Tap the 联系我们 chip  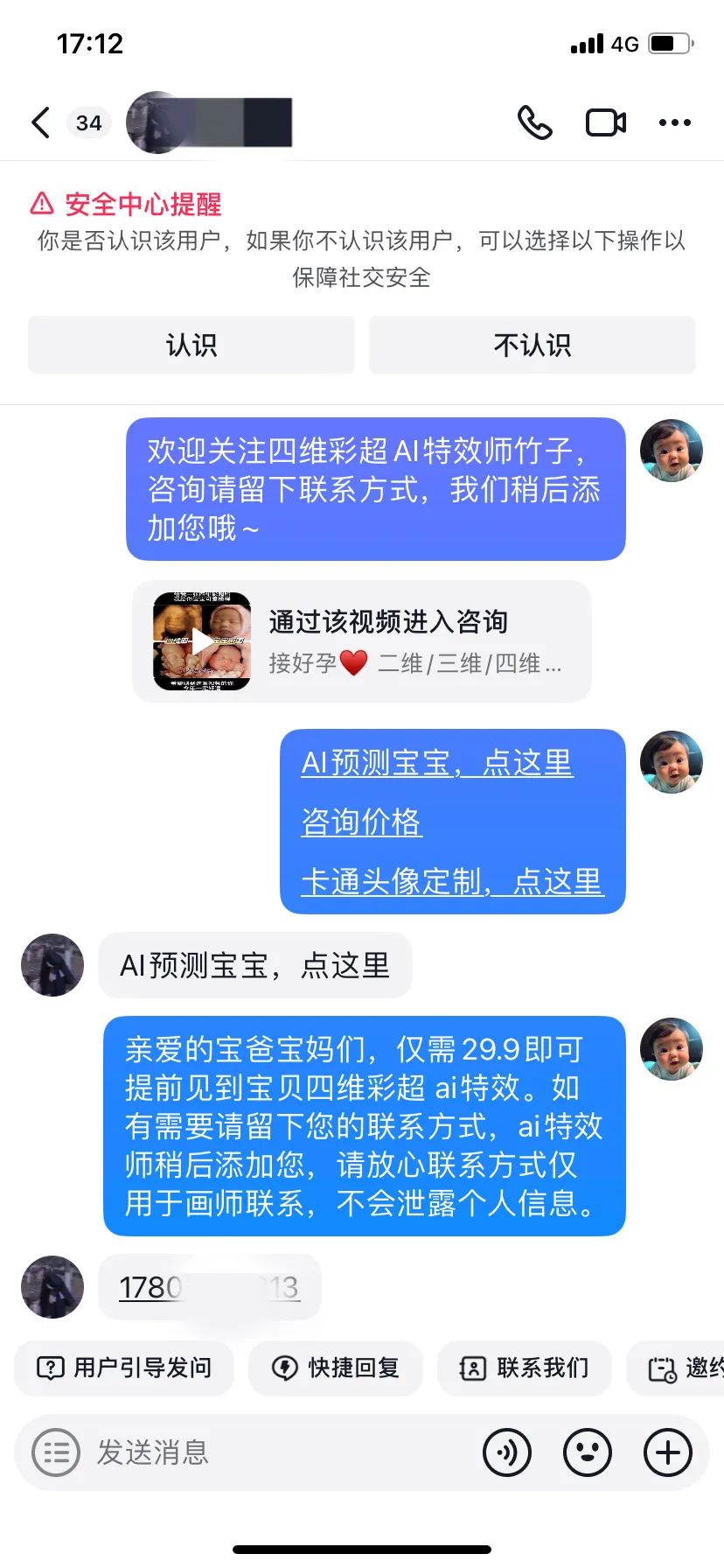click(525, 1368)
